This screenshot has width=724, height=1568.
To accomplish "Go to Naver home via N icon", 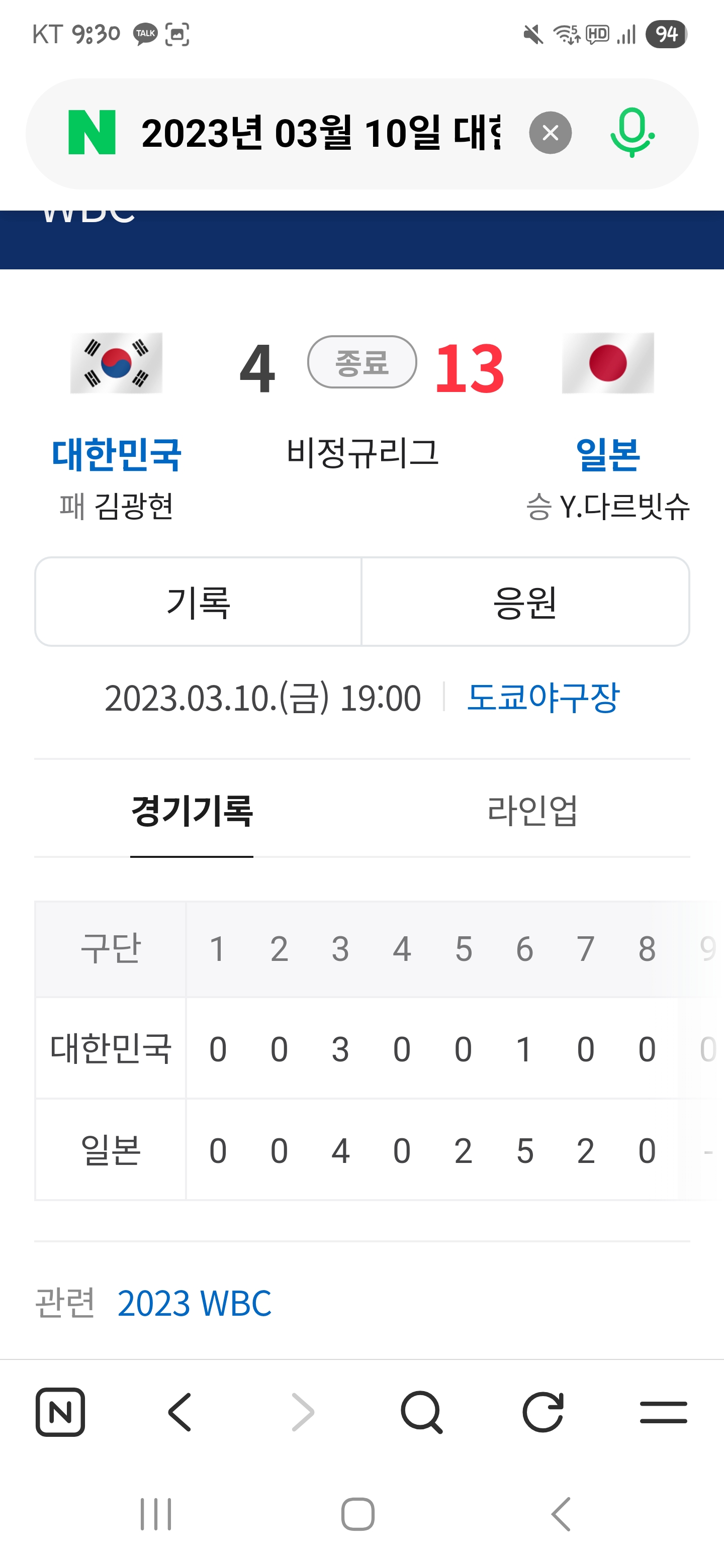I will pos(60,1412).
